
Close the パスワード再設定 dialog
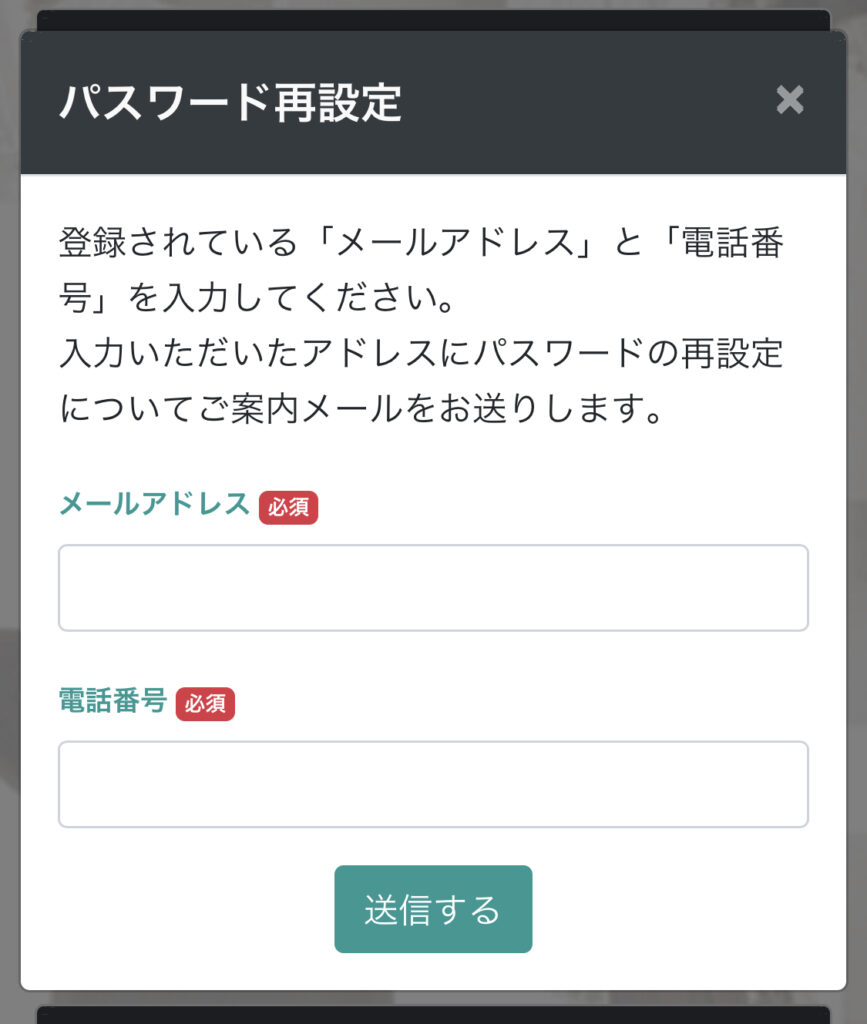789,100
